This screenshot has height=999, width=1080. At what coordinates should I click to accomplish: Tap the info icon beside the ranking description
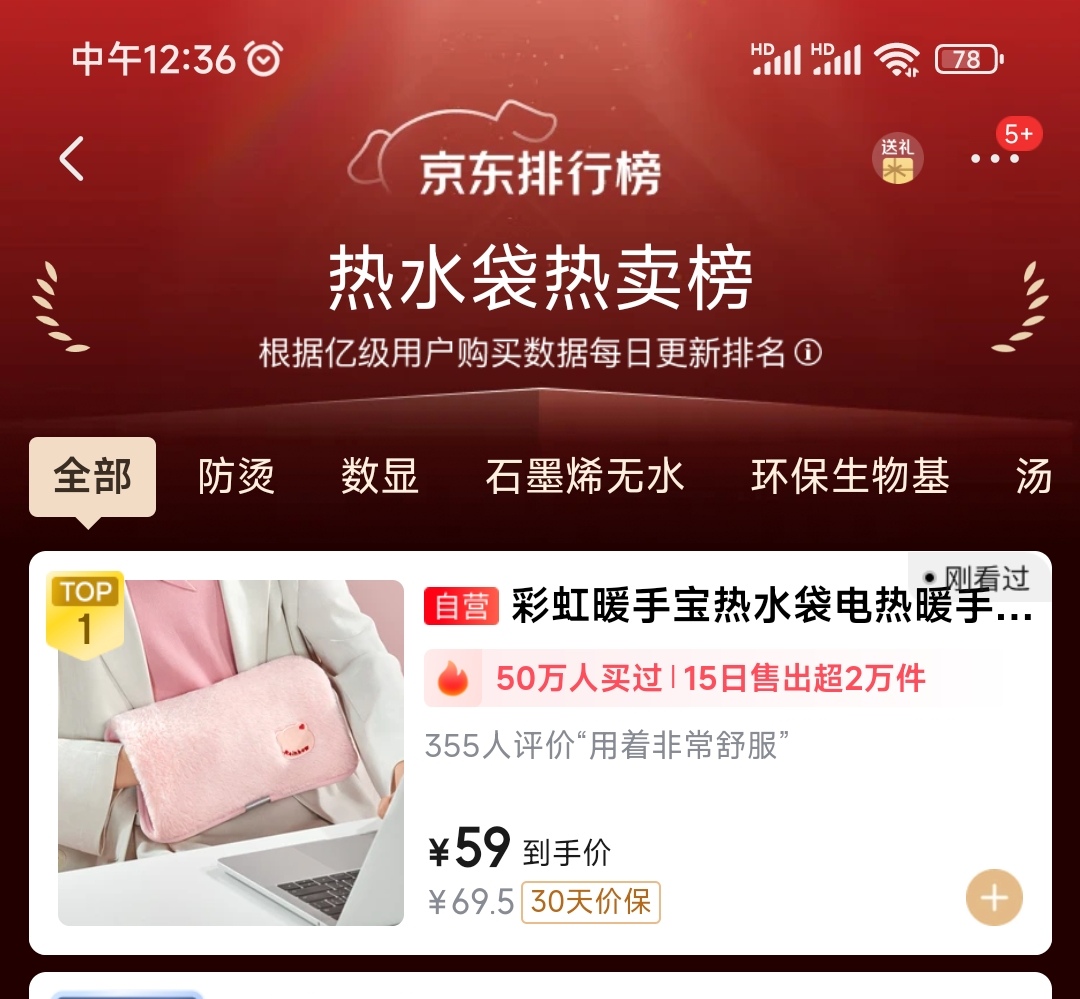click(x=809, y=353)
